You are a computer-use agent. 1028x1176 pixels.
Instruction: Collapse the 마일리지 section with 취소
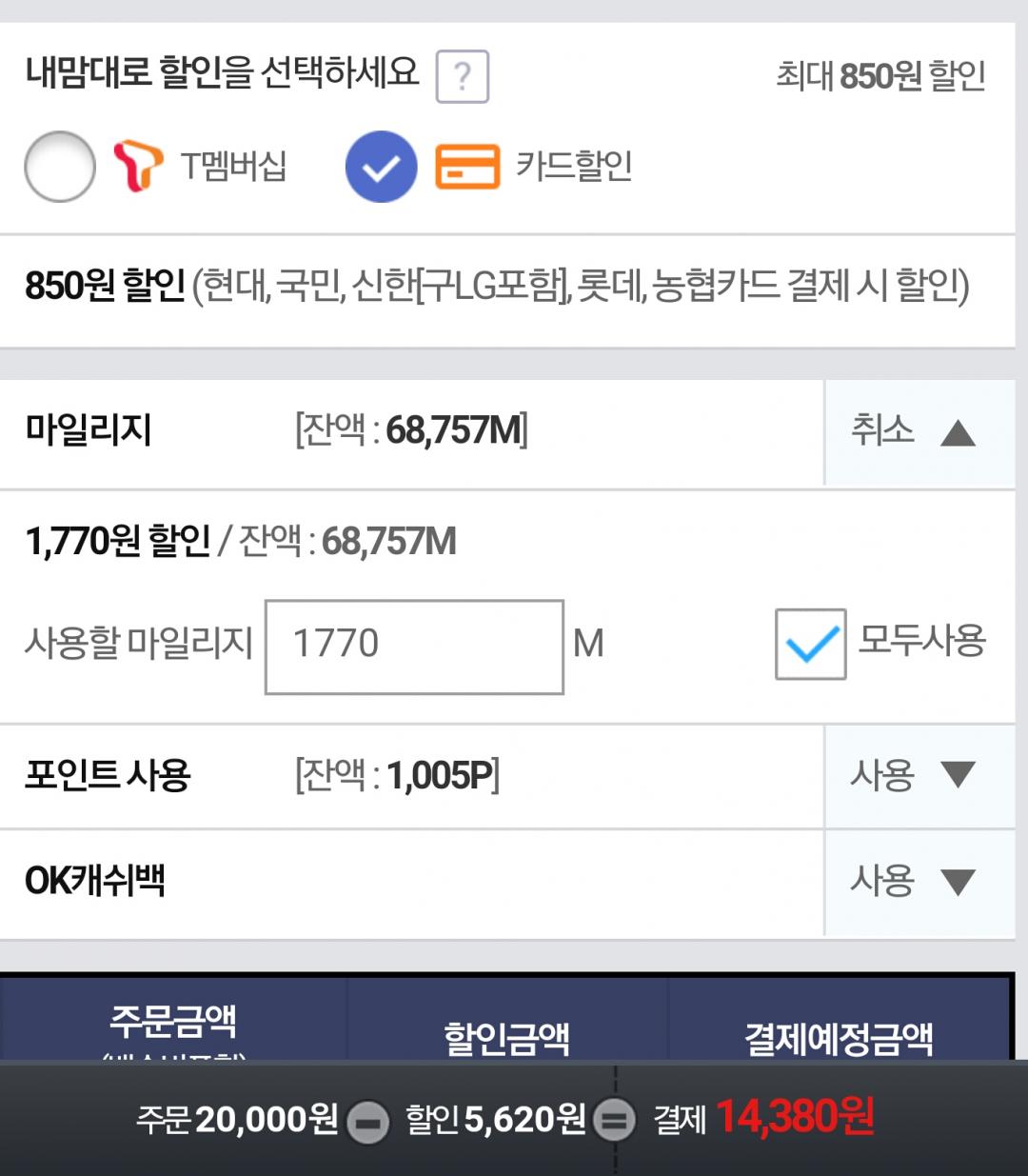(919, 433)
